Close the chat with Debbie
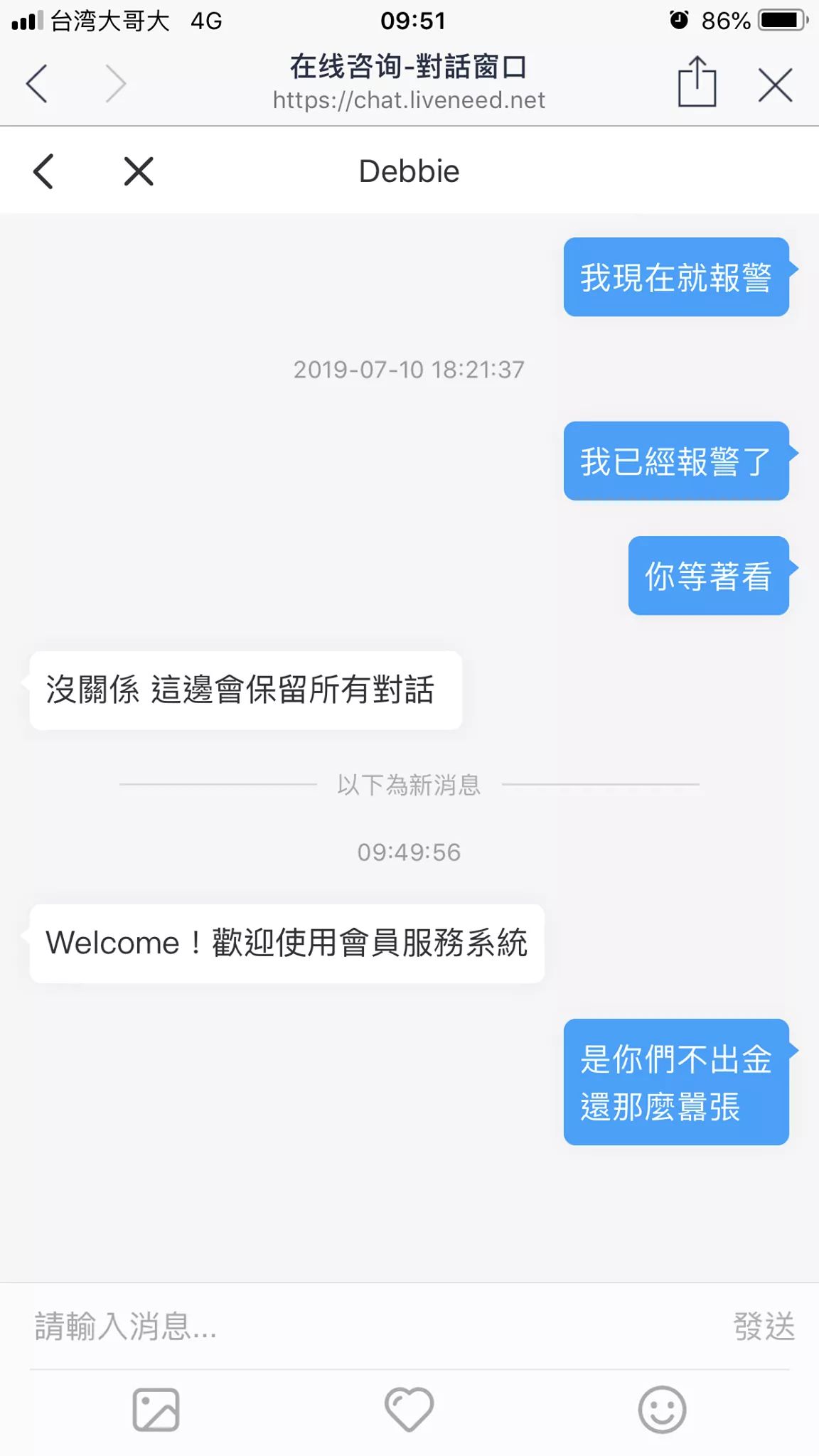The height and width of the screenshot is (1456, 819). click(139, 171)
